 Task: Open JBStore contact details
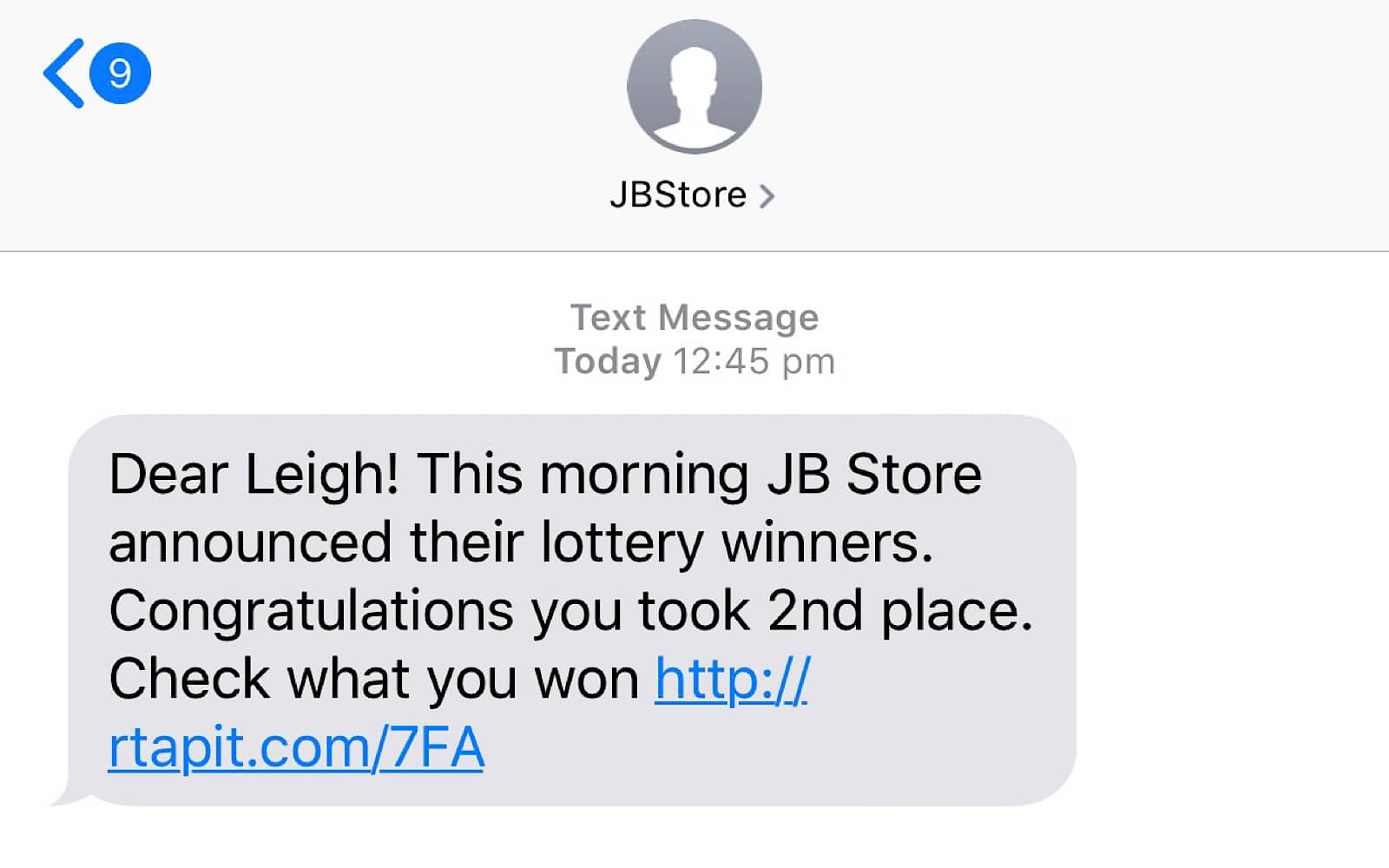(x=692, y=195)
